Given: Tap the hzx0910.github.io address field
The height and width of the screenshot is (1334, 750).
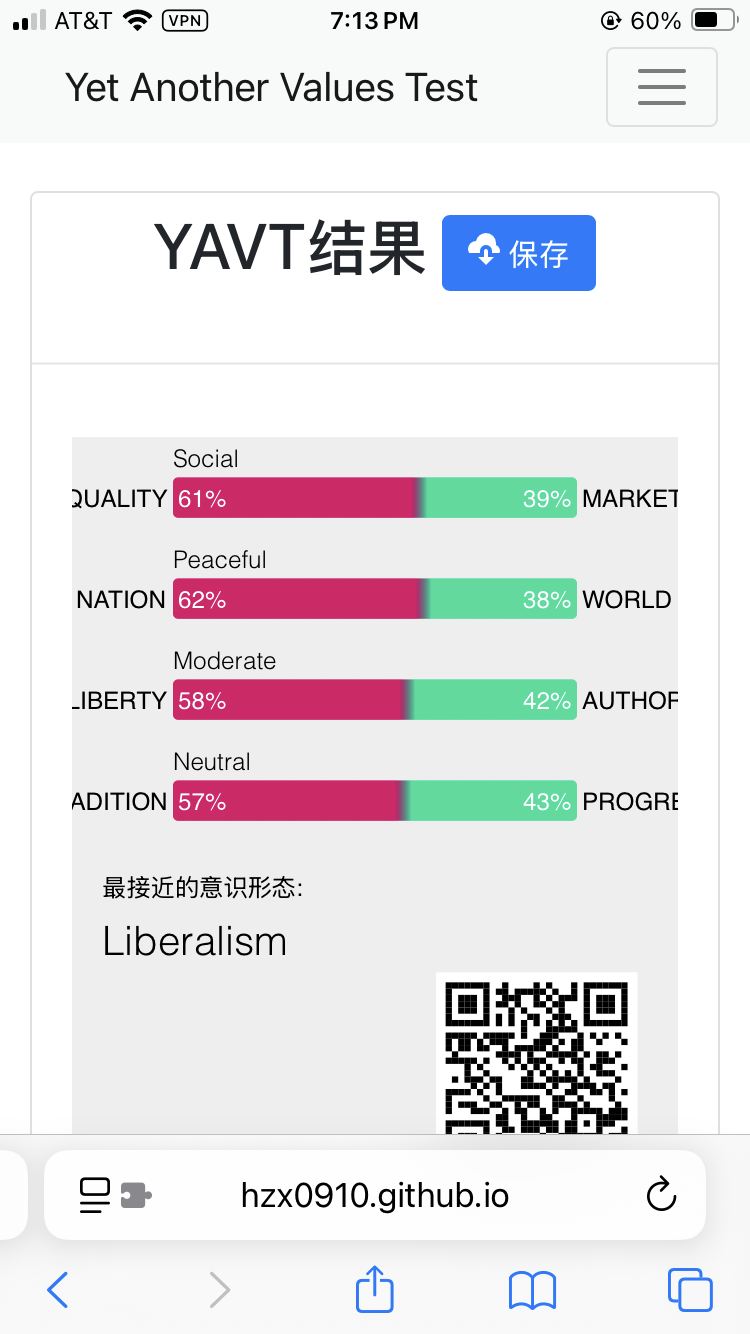Looking at the screenshot, I should (375, 1195).
